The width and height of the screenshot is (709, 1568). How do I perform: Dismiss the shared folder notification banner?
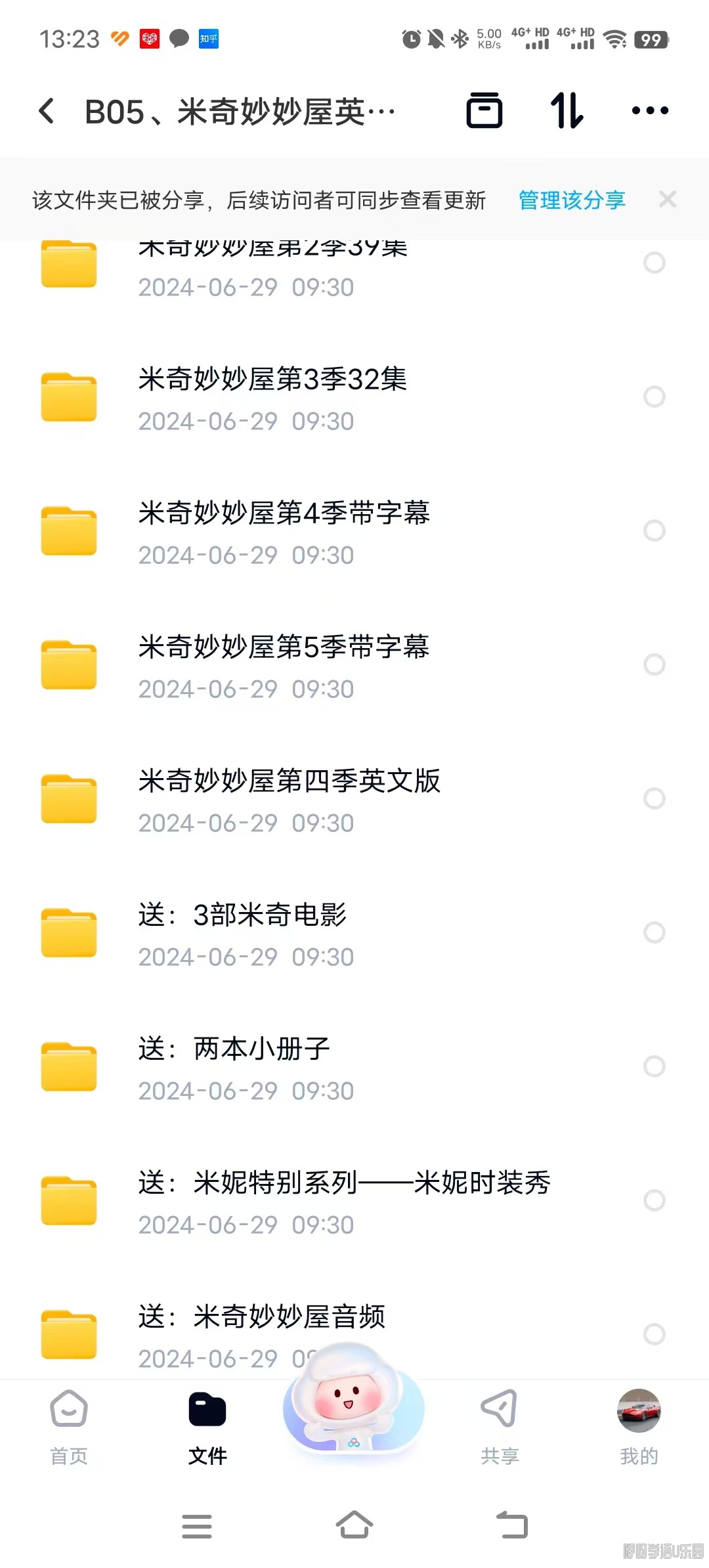(667, 199)
